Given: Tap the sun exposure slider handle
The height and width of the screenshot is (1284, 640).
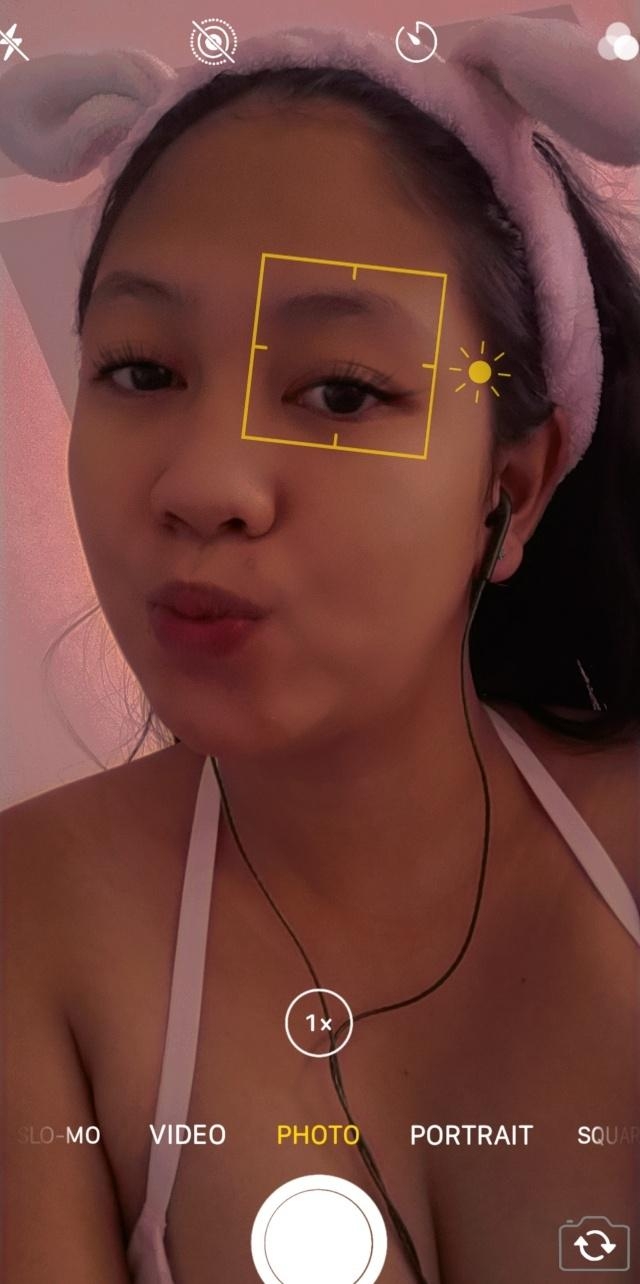Looking at the screenshot, I should coord(480,373).
